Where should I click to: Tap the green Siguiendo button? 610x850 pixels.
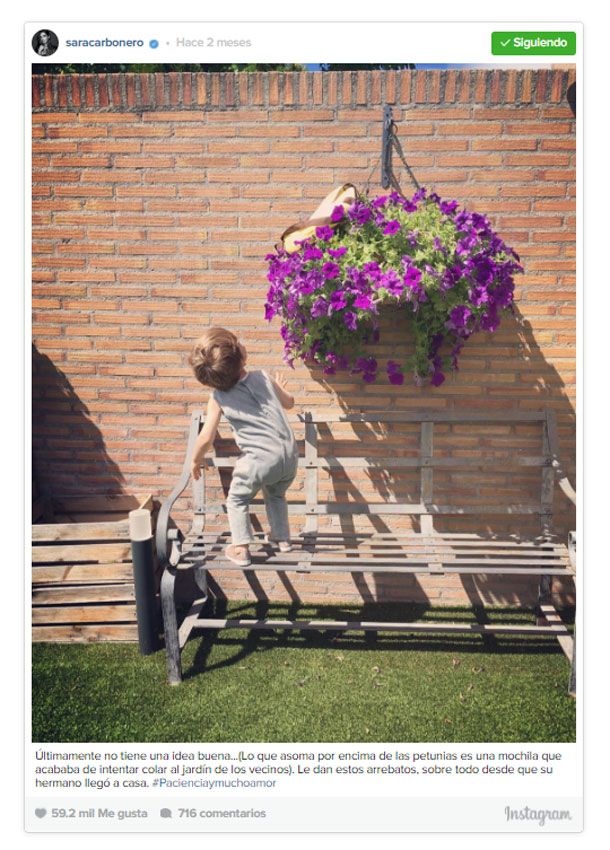click(x=533, y=43)
